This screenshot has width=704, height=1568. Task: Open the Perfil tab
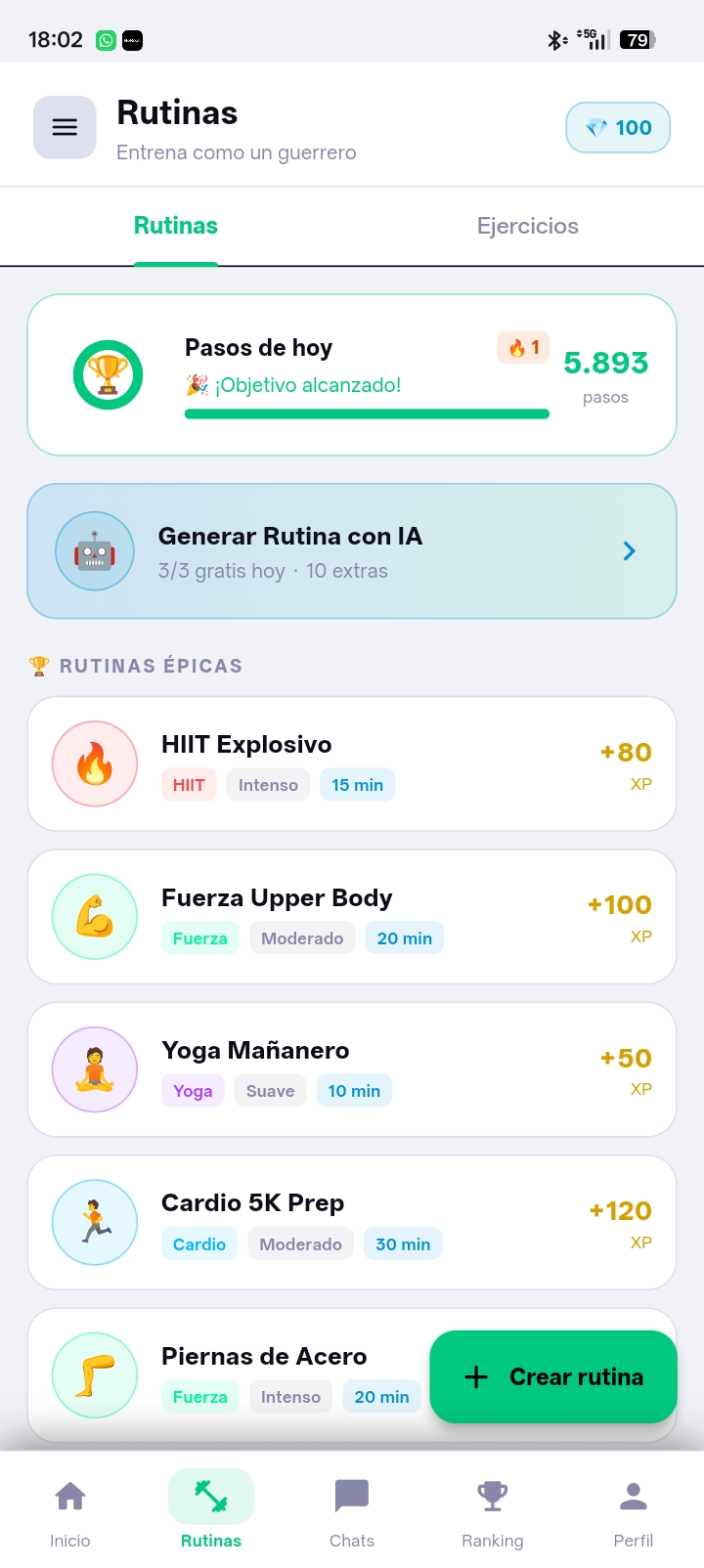click(634, 1511)
